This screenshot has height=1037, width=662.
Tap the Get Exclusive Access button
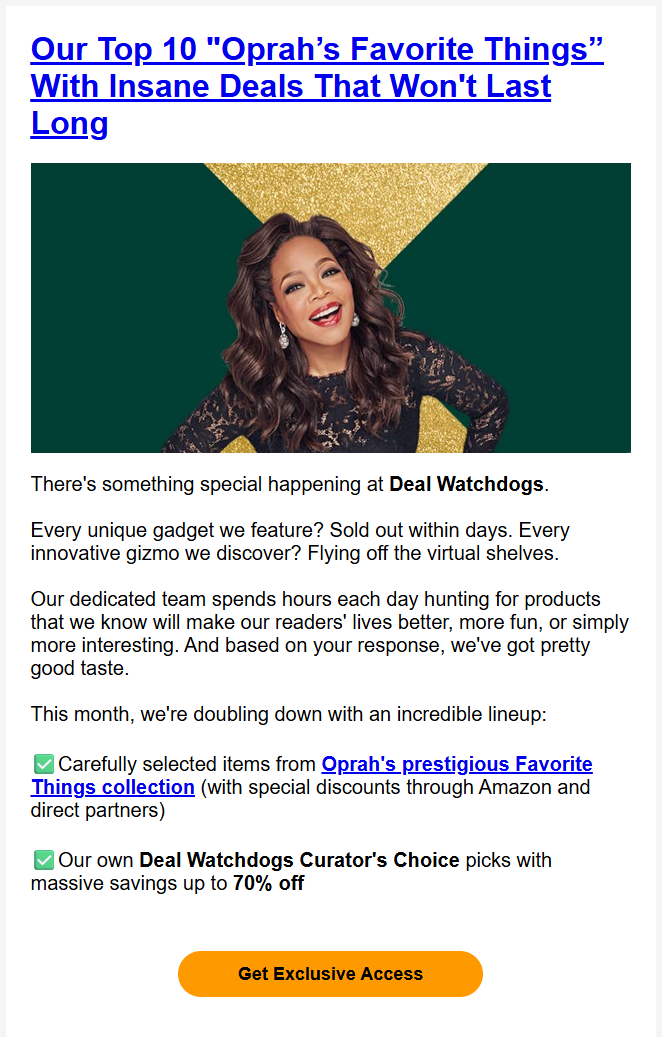330,974
